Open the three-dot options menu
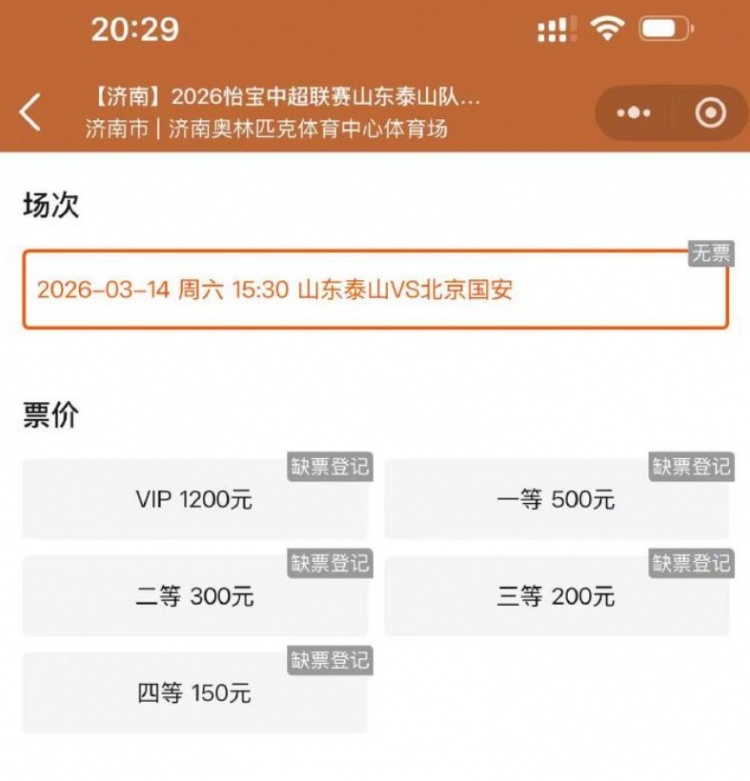Screen dimensions: 750x781 tap(634, 113)
